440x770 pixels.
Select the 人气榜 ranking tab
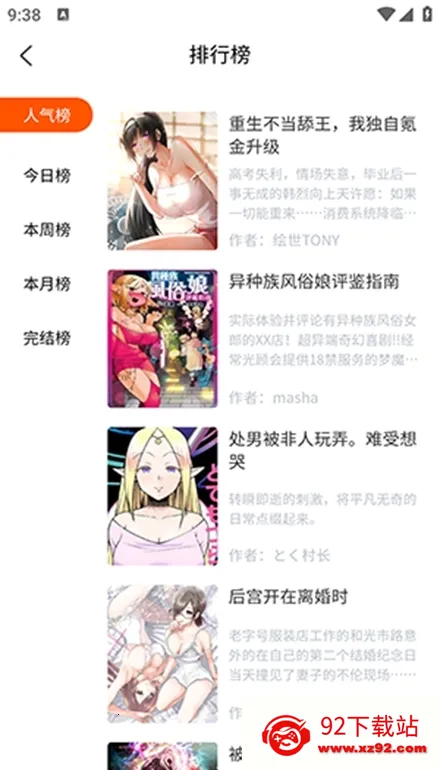46,115
